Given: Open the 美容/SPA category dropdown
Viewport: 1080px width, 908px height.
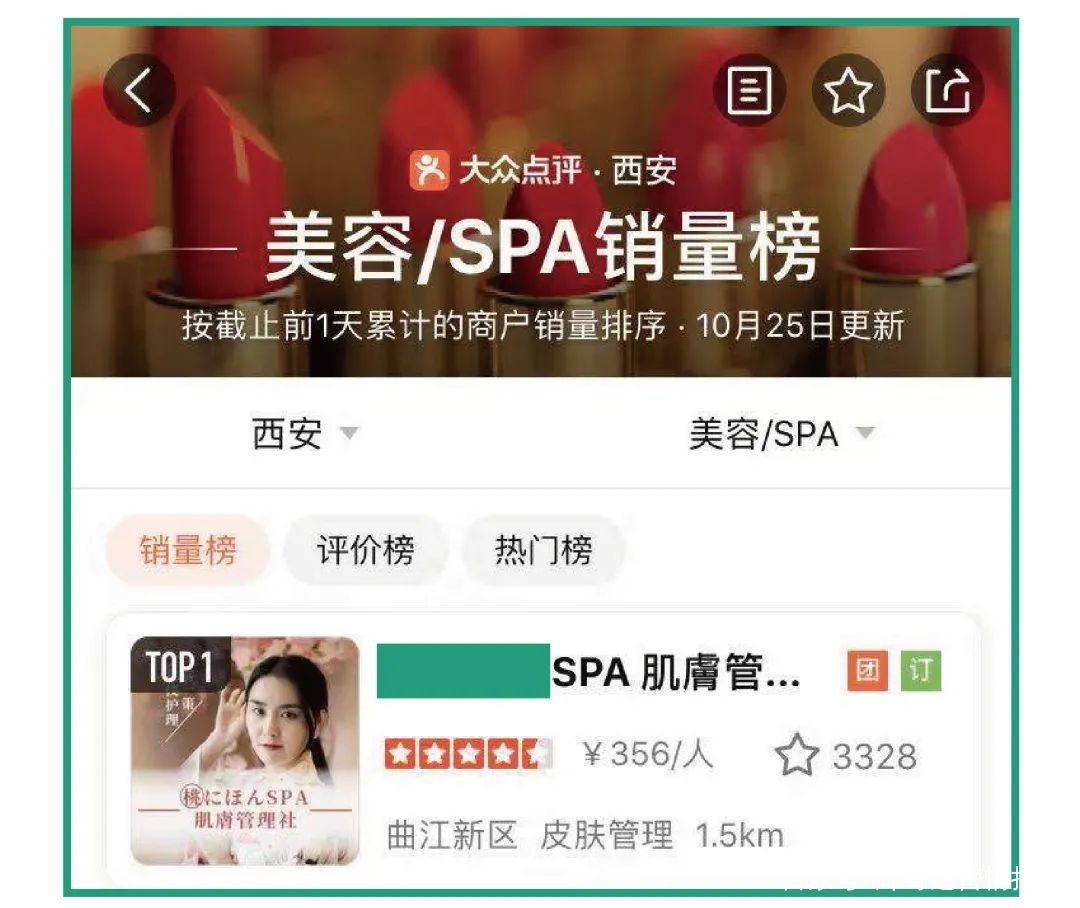Looking at the screenshot, I should point(780,434).
